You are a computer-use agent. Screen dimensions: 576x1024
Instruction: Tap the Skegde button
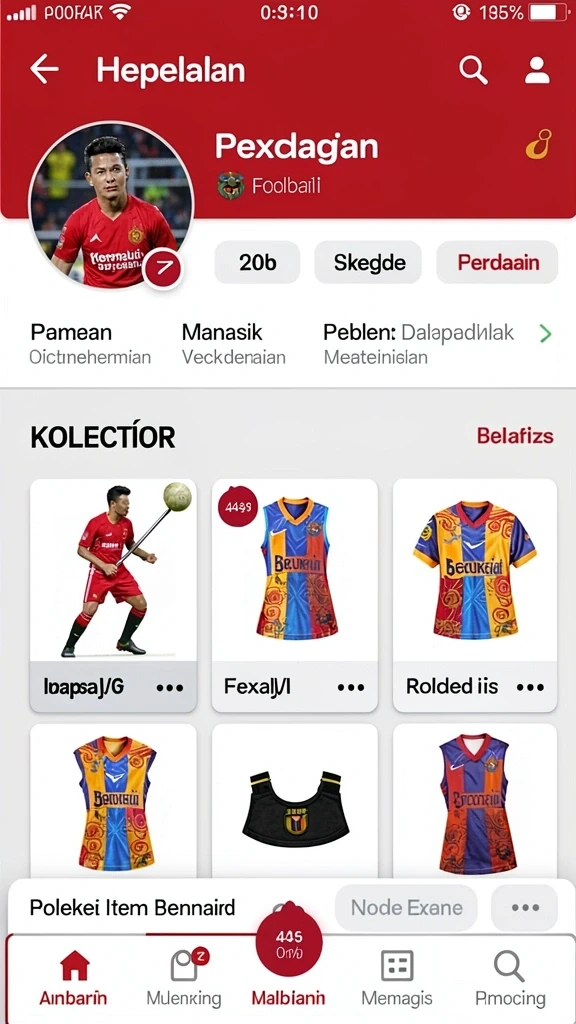click(x=368, y=263)
